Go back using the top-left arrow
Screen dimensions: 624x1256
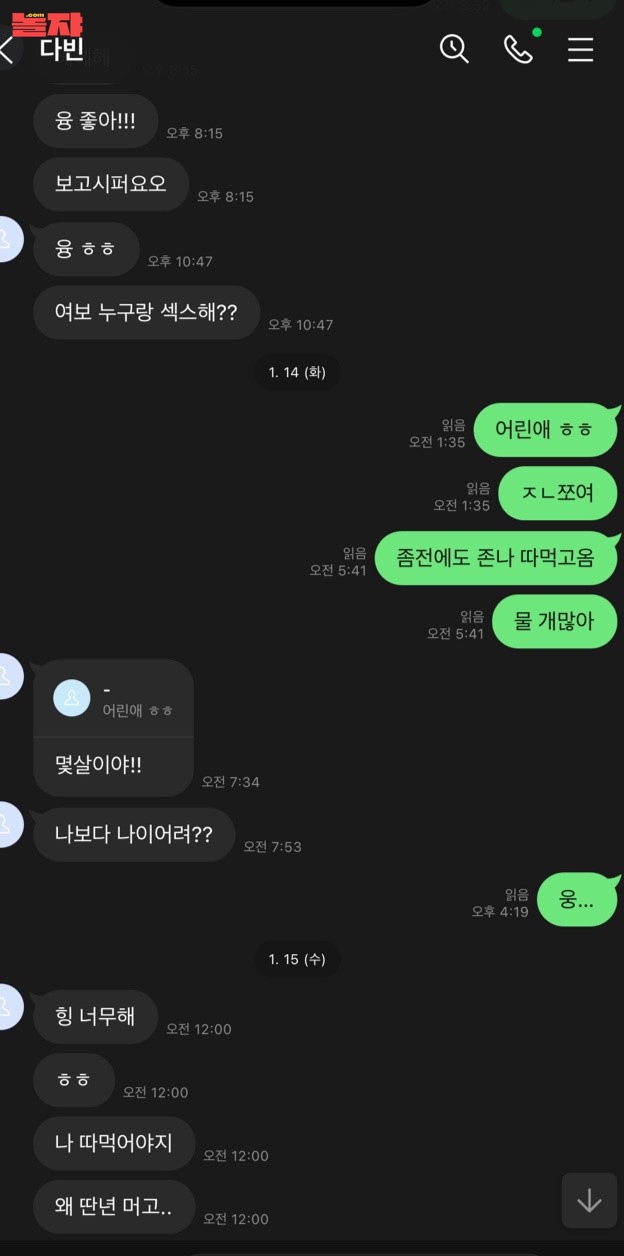tap(7, 49)
